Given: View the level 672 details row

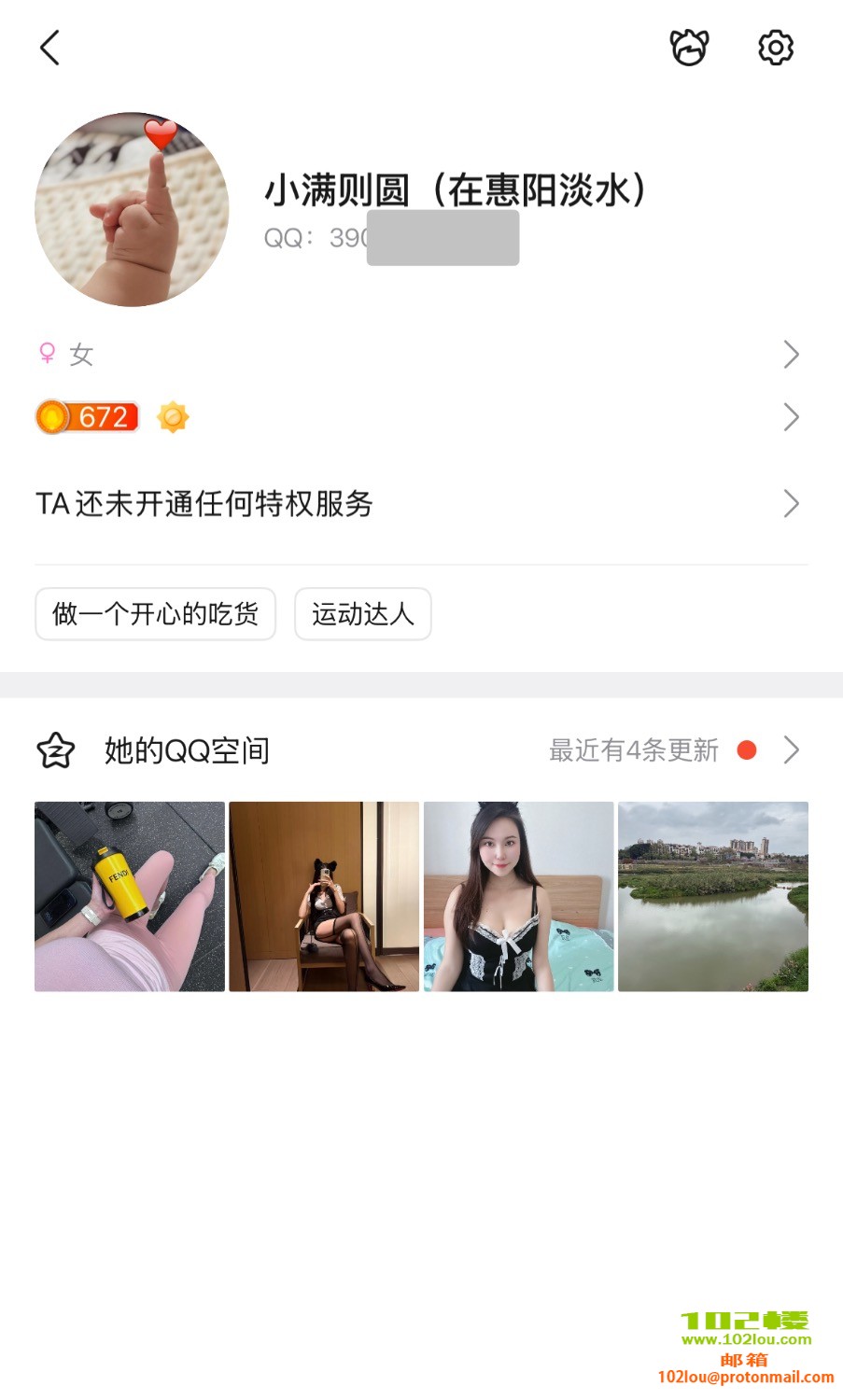Looking at the screenshot, I should [420, 417].
